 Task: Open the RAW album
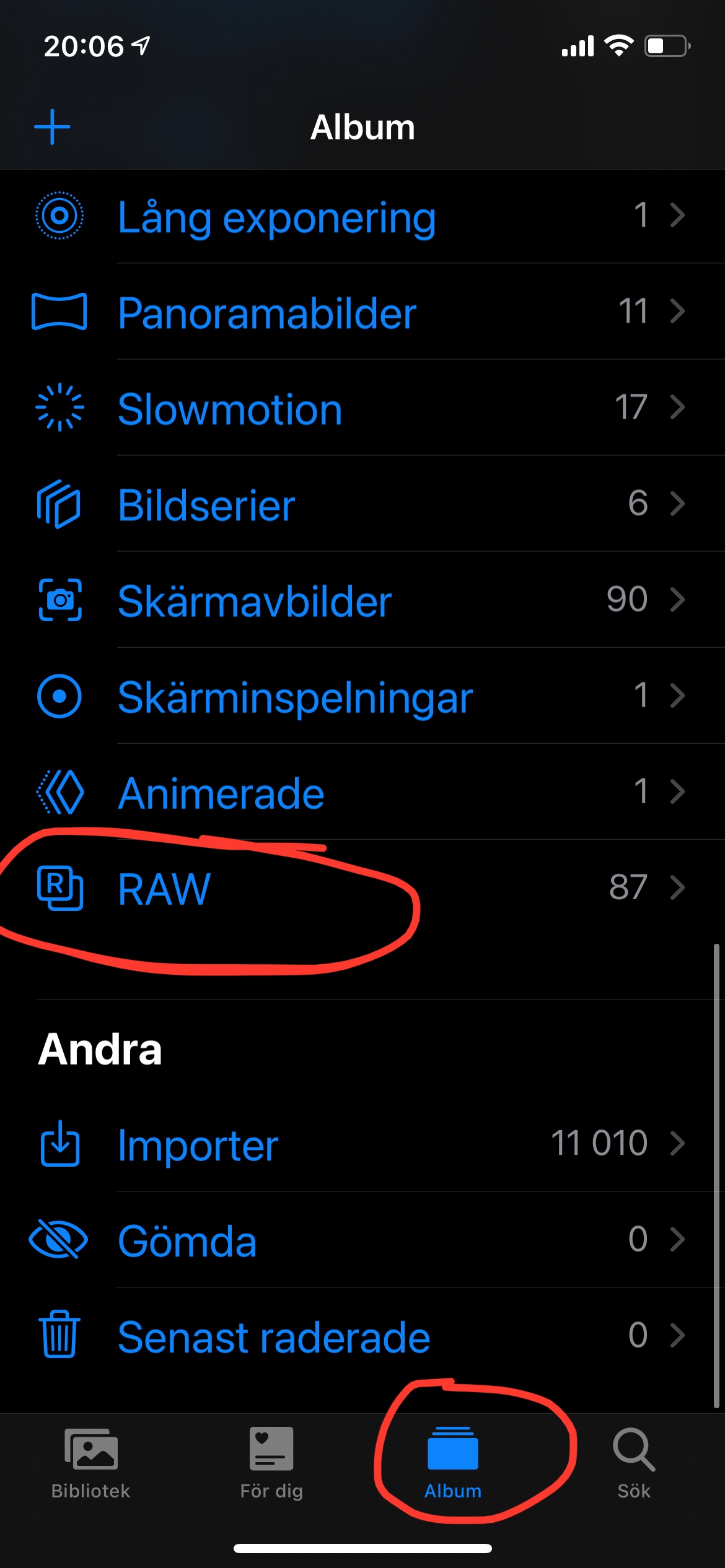click(x=362, y=887)
